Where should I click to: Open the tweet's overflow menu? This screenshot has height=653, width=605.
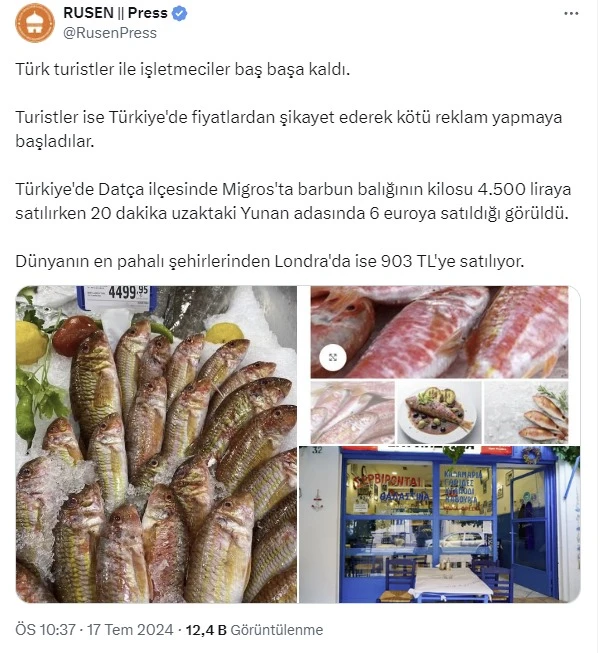pyautogui.click(x=571, y=15)
